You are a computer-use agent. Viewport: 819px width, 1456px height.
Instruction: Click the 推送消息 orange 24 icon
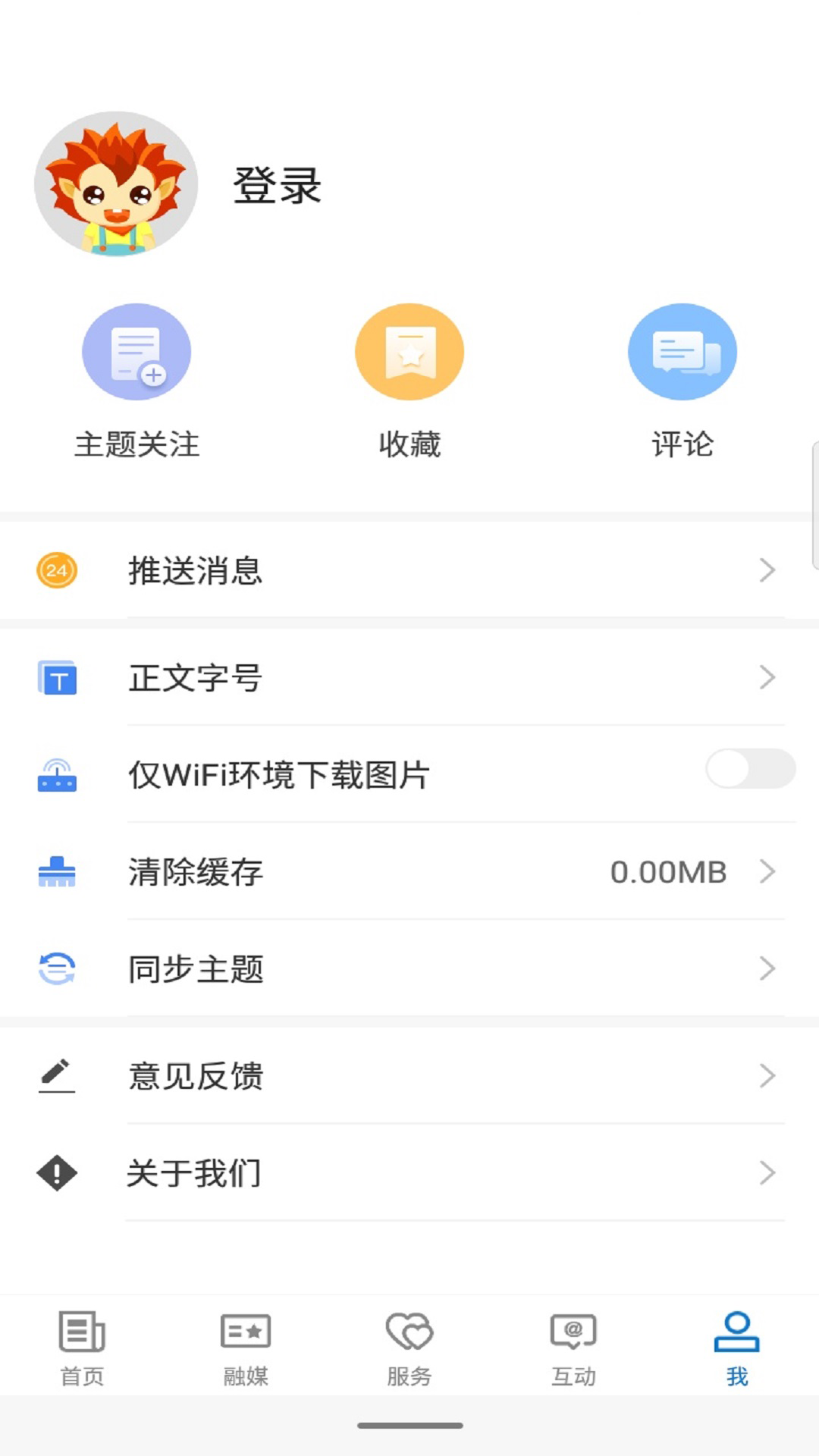click(x=56, y=570)
